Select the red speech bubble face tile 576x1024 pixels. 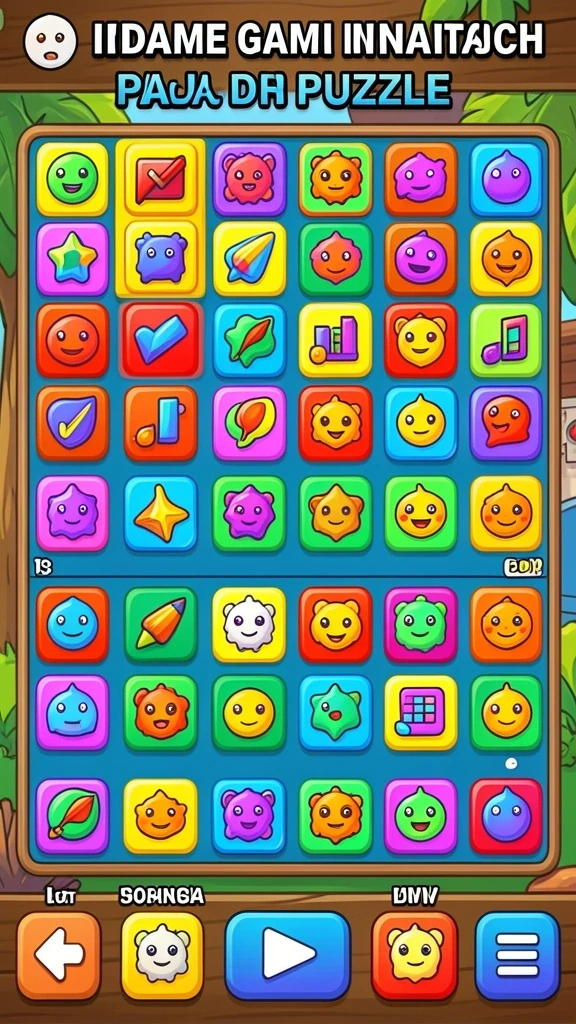(x=505, y=423)
